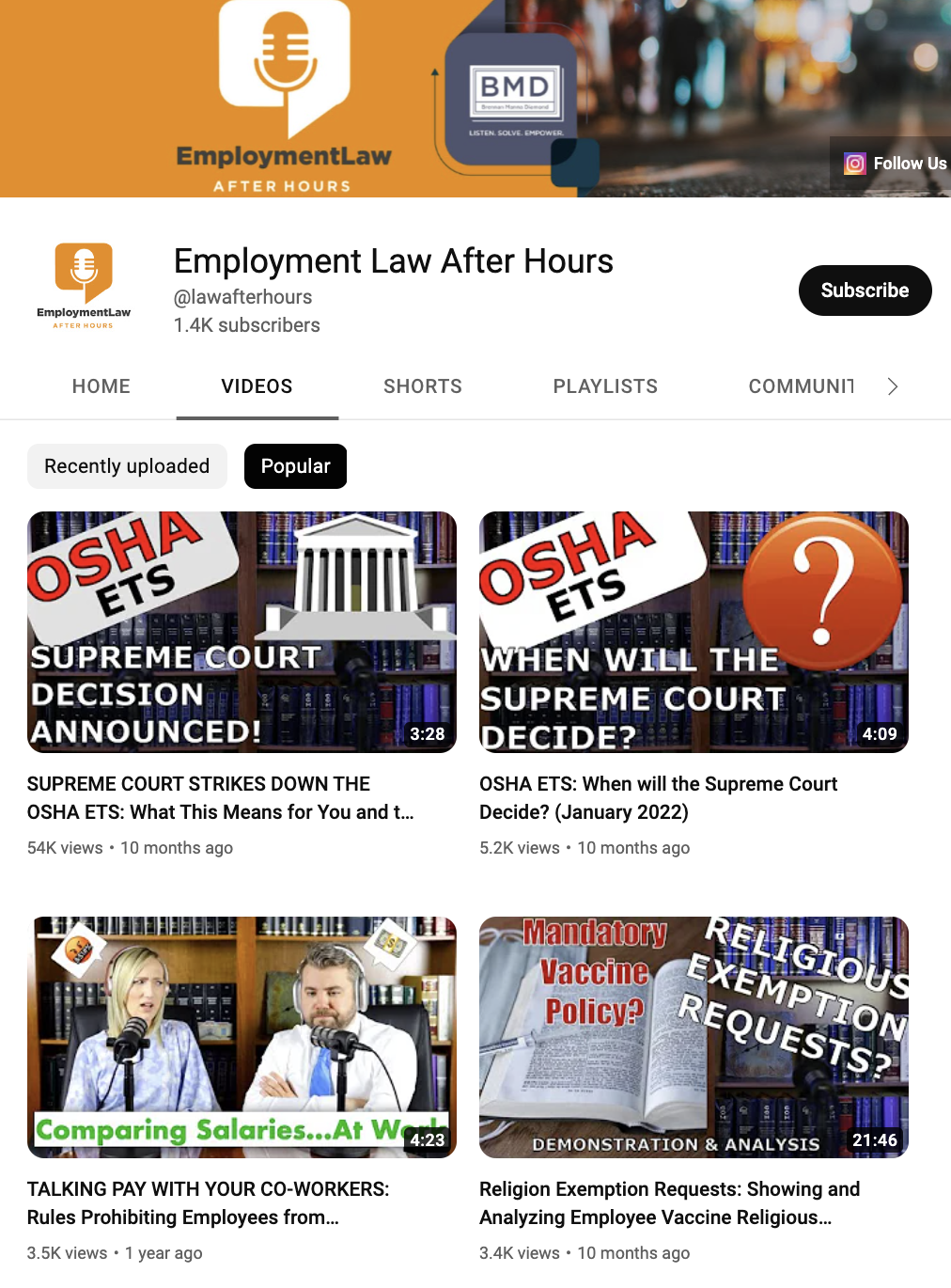This screenshot has height=1288, width=951.
Task: Select the Popular filter chip
Action: click(295, 466)
